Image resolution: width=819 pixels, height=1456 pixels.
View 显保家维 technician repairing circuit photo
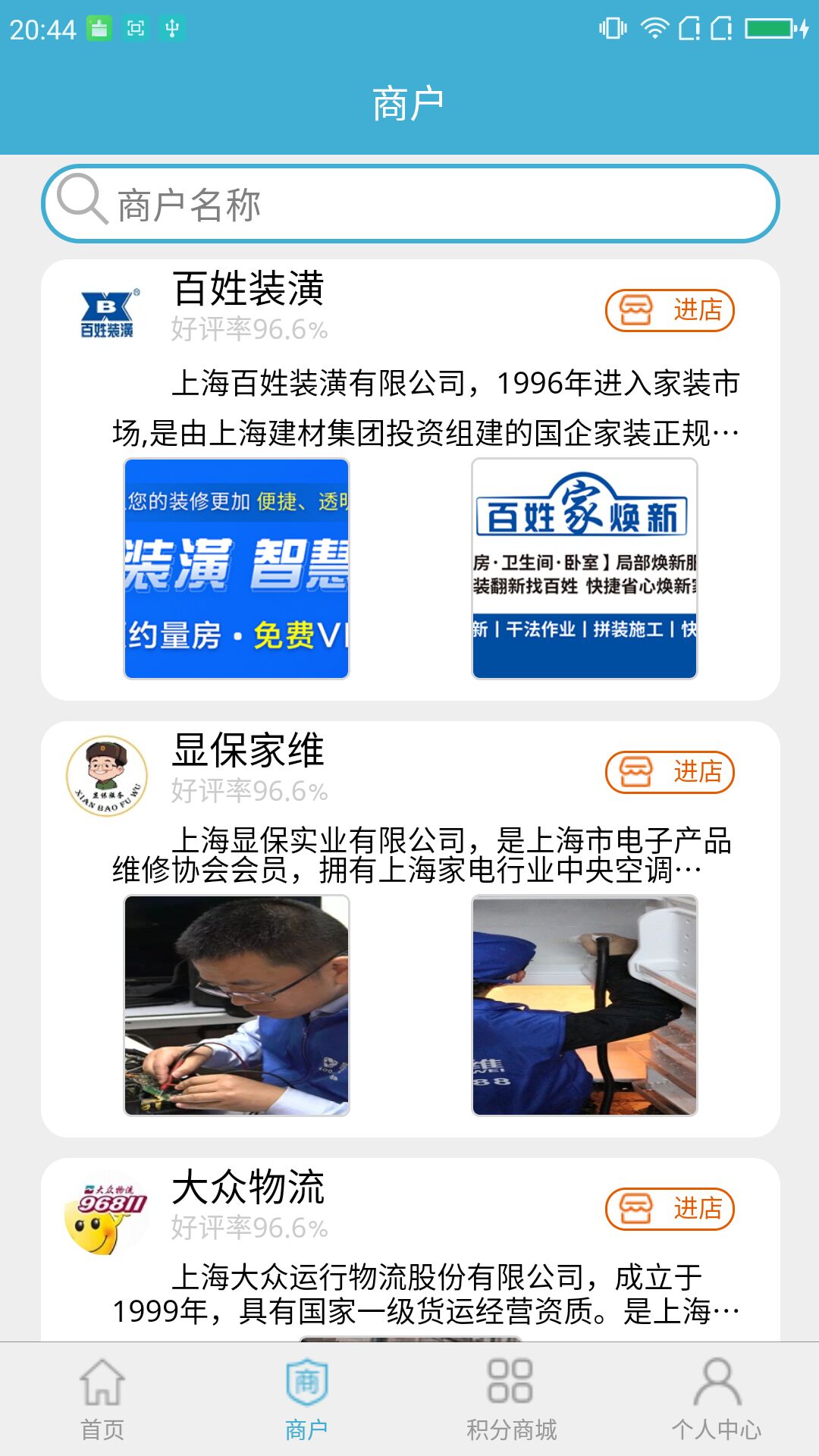[237, 1006]
